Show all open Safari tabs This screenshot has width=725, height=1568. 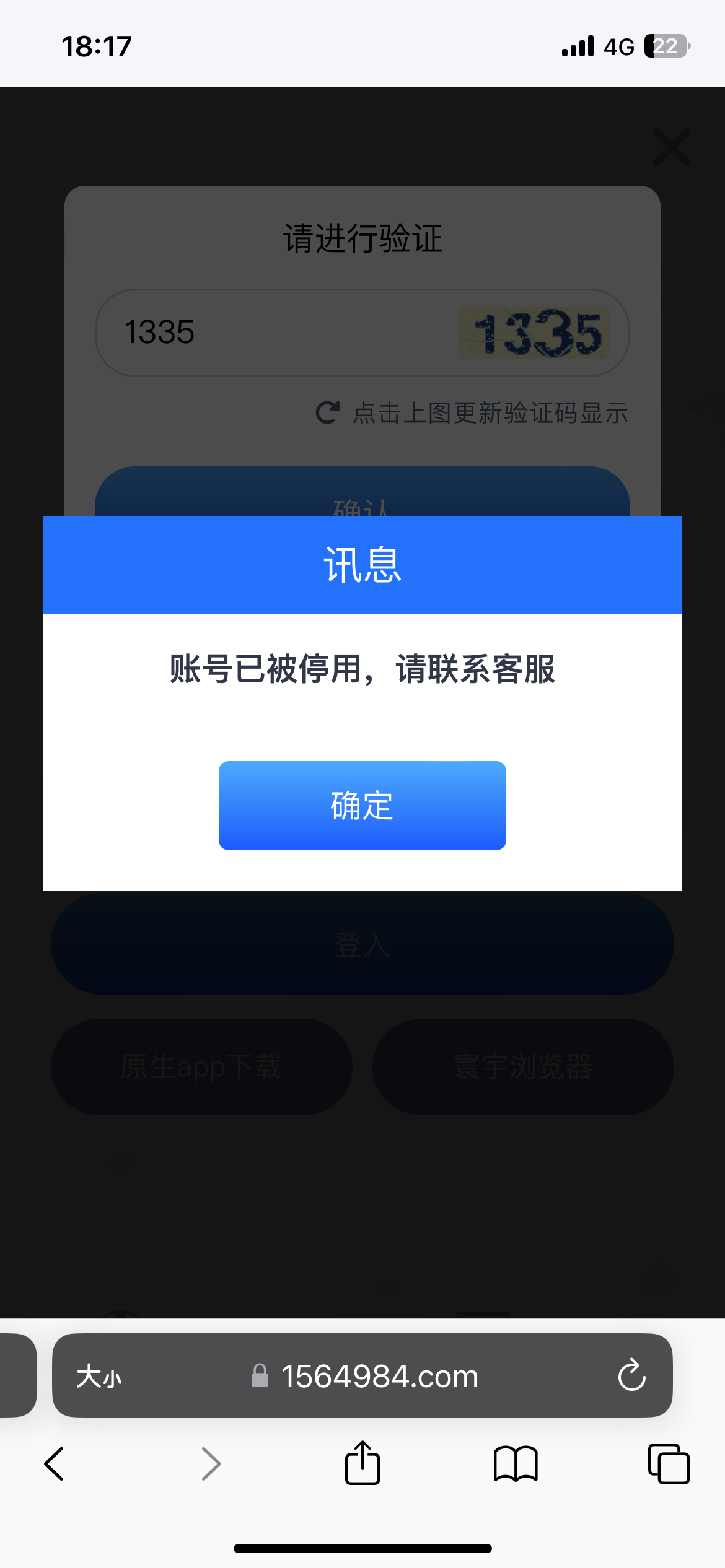coord(668,1464)
